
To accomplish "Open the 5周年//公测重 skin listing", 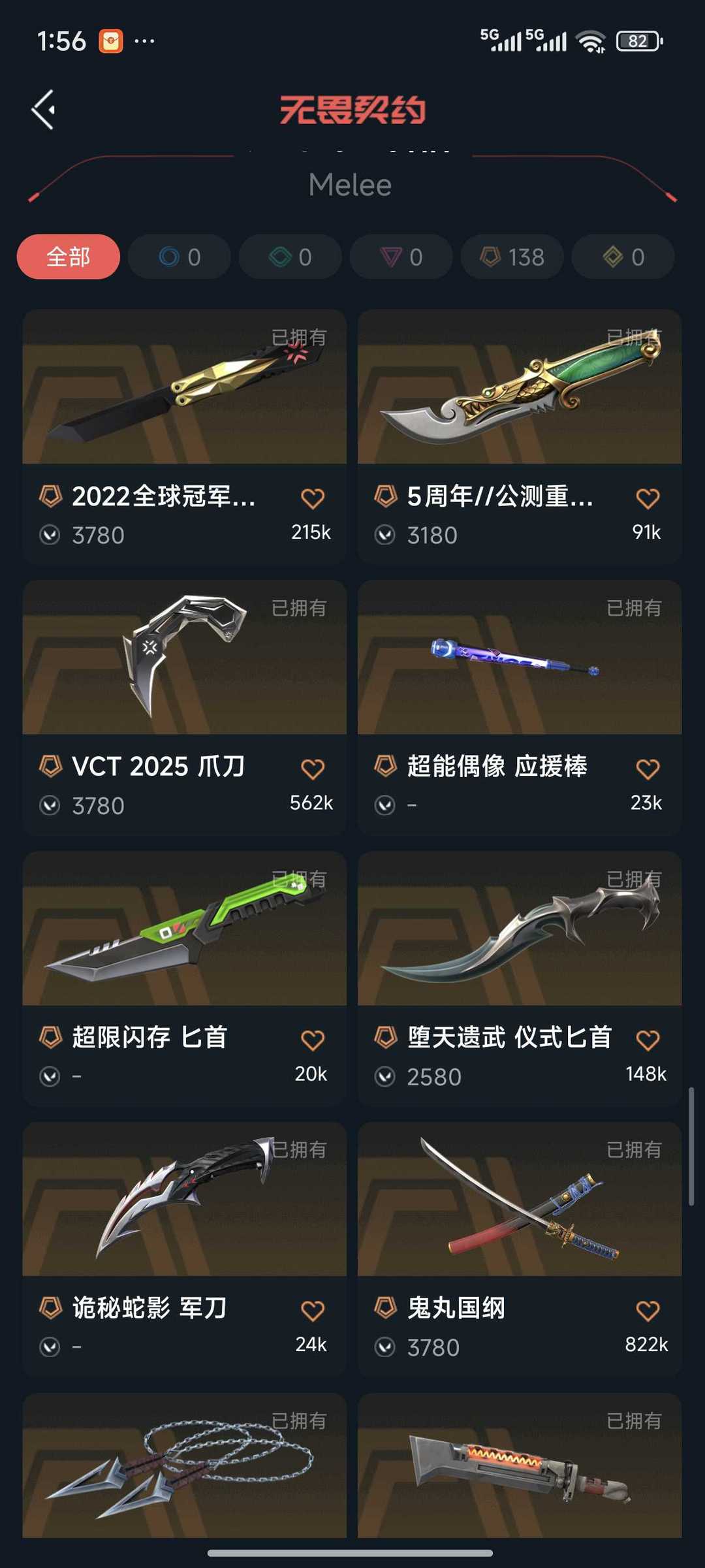I will click(518, 391).
